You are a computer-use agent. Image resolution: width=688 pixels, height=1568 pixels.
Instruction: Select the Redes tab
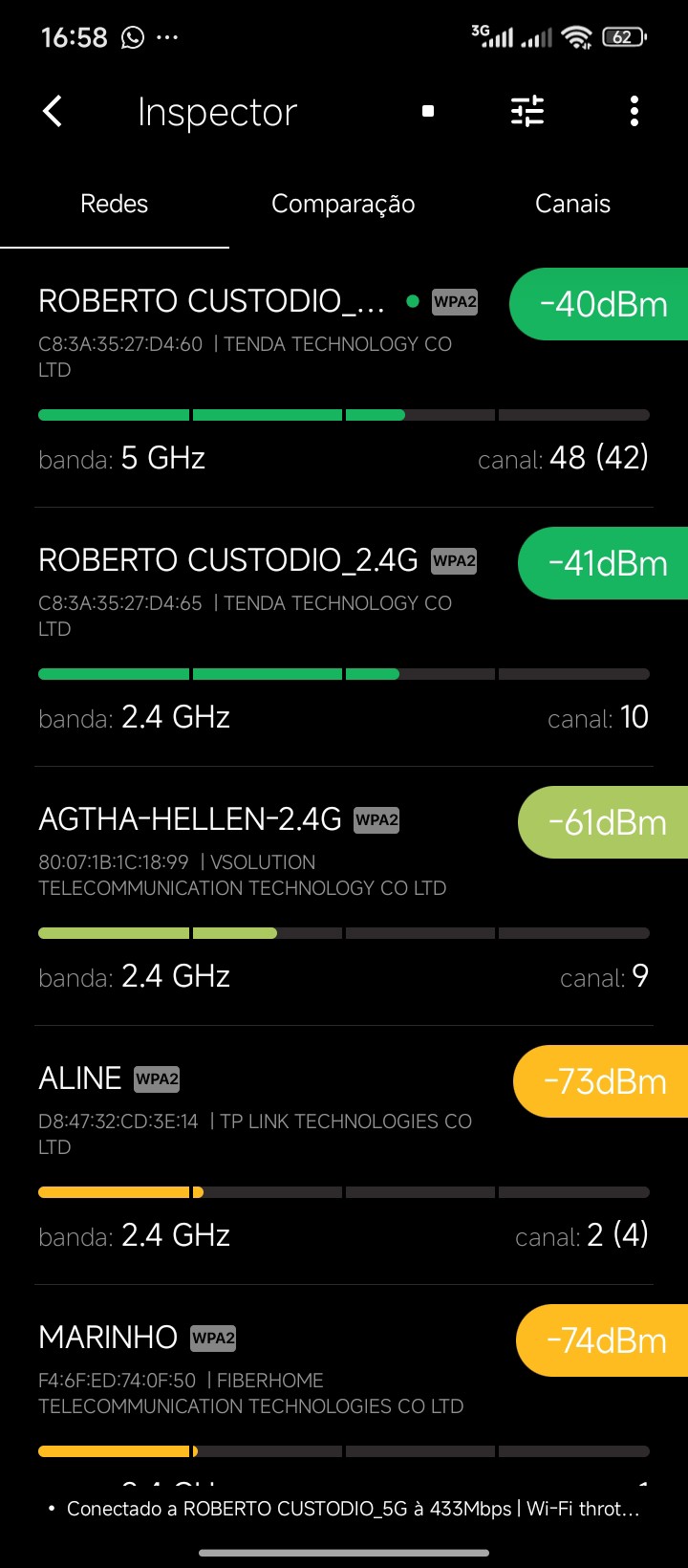115,204
